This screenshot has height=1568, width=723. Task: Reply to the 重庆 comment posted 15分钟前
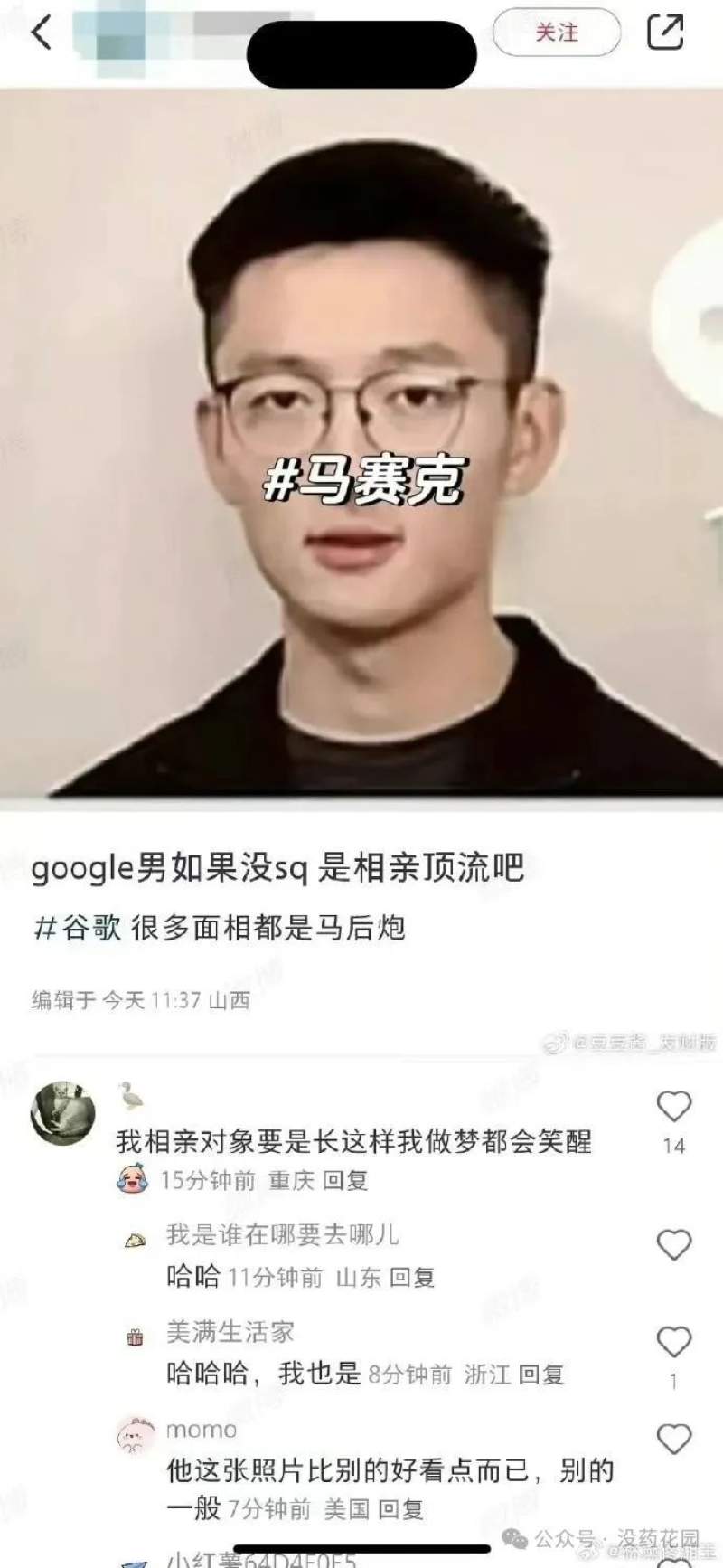345,1180
